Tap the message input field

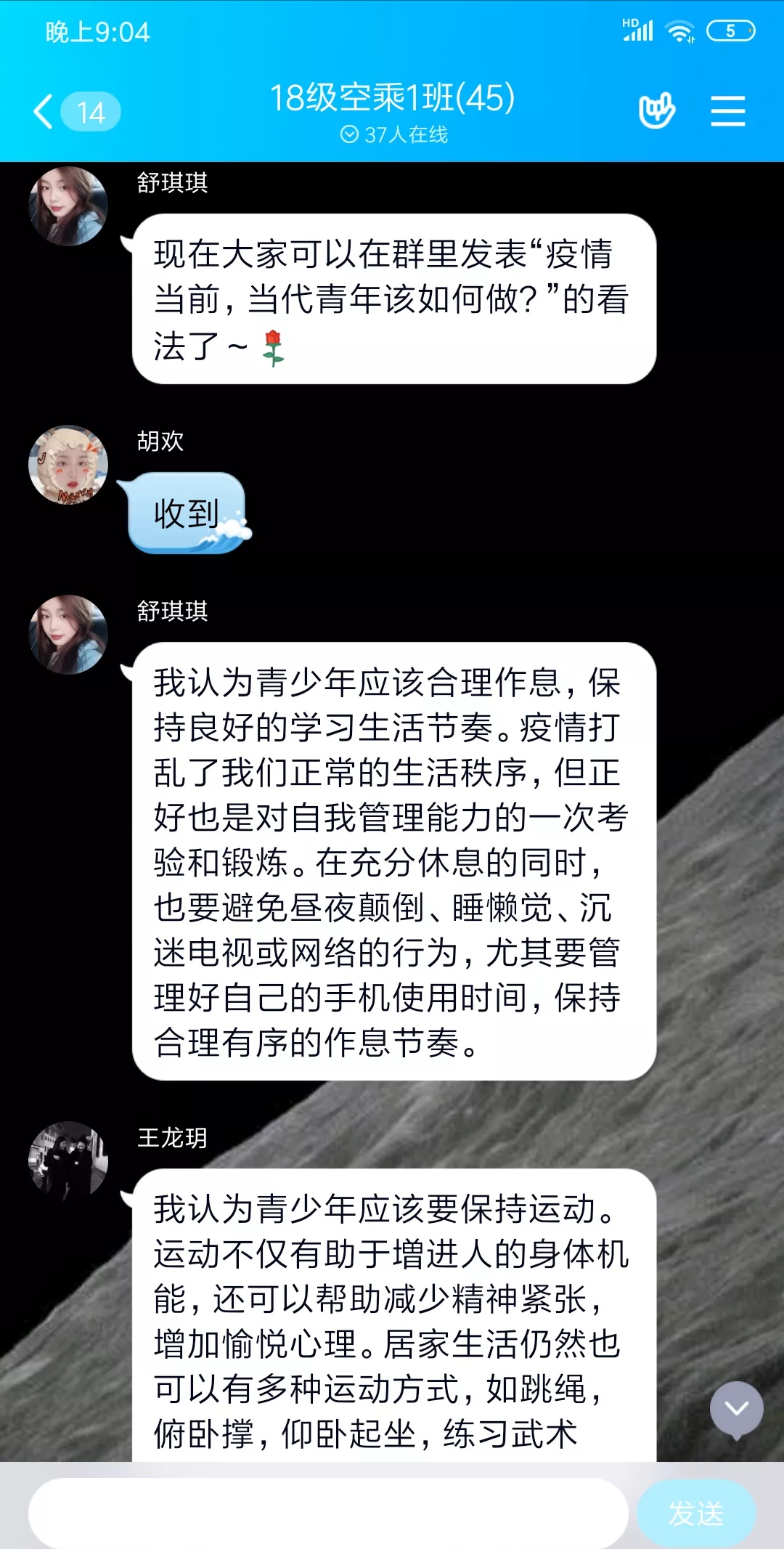328,1513
